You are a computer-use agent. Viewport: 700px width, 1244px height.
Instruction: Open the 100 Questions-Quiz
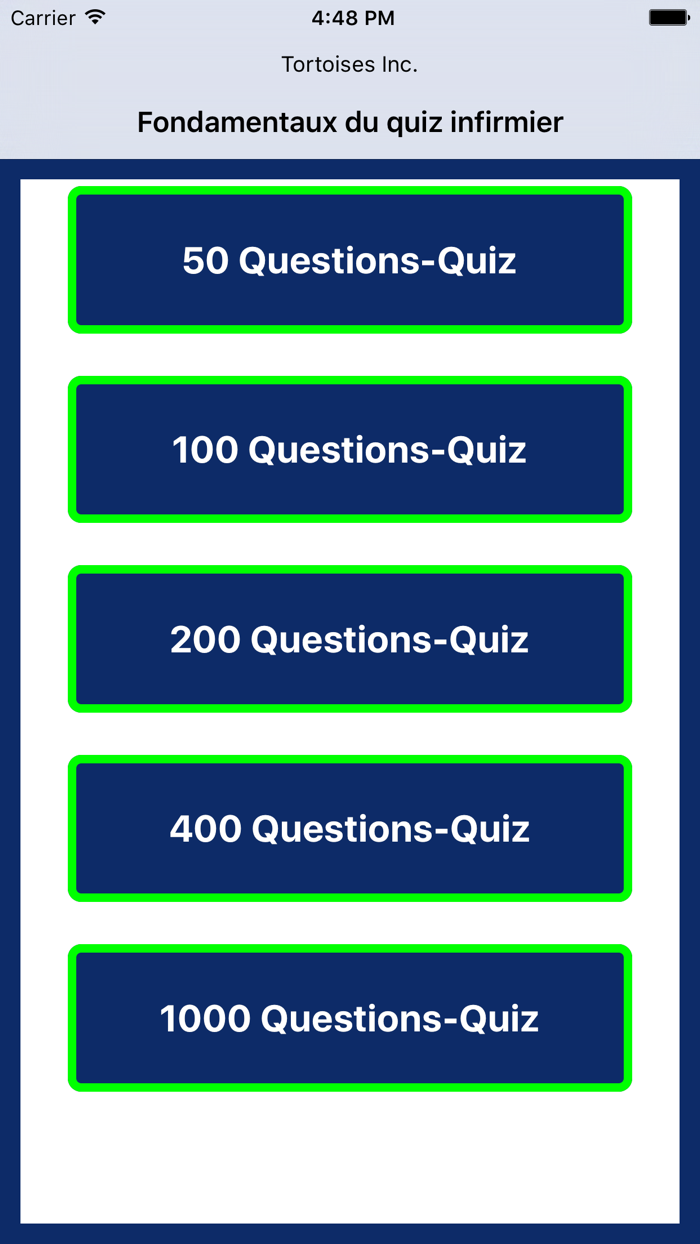click(350, 449)
